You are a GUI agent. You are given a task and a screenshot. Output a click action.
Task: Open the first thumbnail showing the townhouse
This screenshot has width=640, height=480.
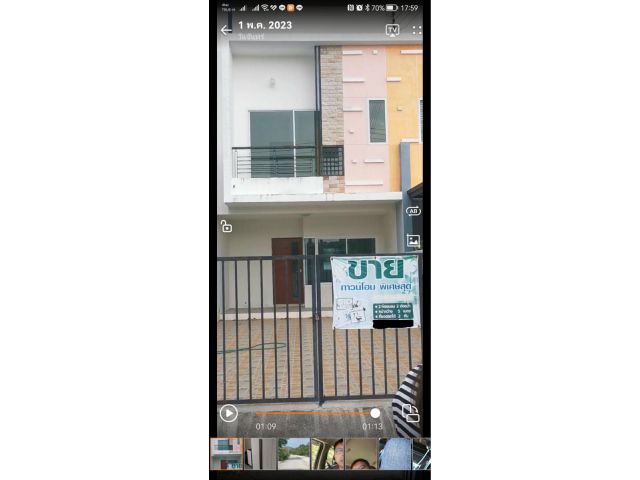pyautogui.click(x=226, y=453)
